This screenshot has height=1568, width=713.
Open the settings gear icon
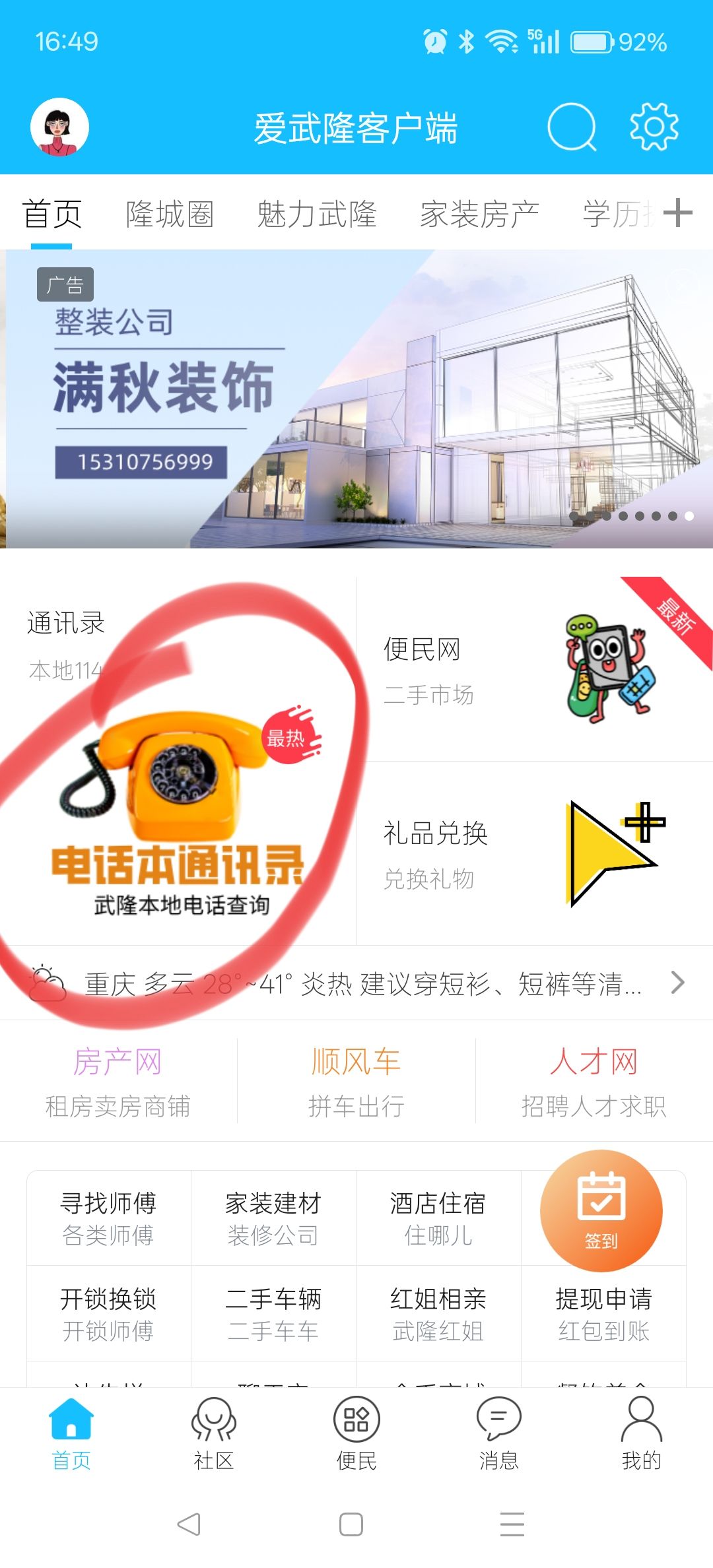coord(654,127)
